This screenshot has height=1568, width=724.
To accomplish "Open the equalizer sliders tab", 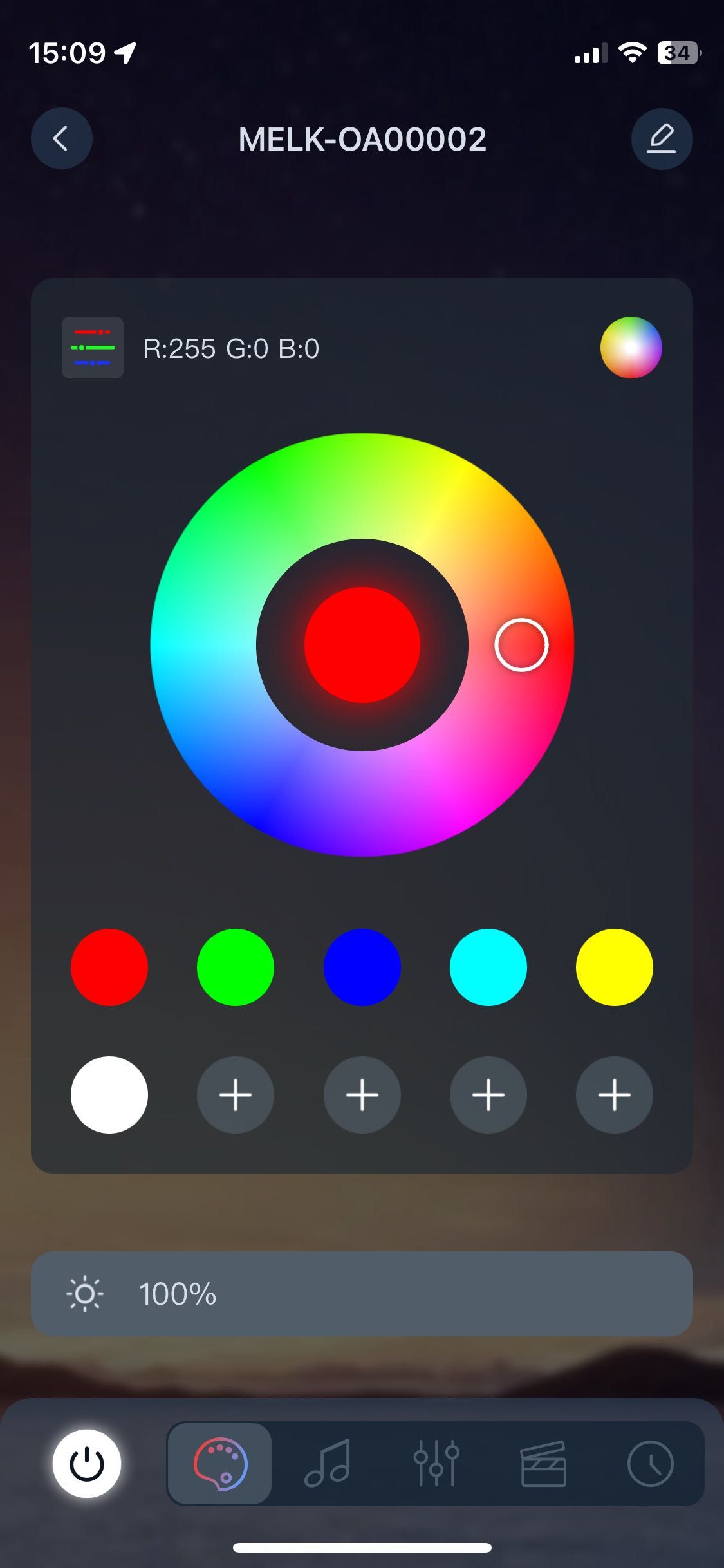I will [x=436, y=1464].
